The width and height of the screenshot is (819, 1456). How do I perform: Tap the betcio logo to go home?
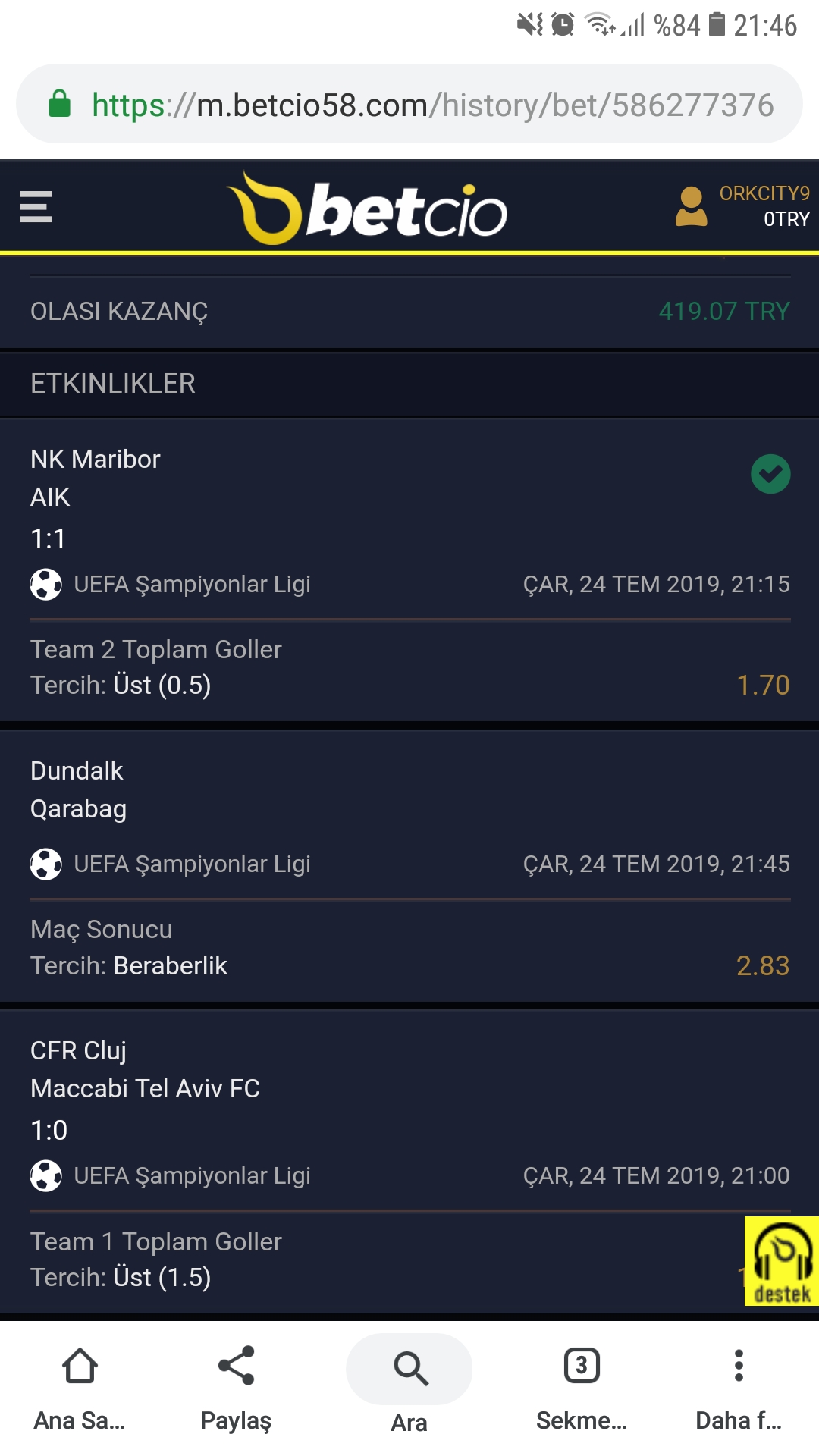click(367, 207)
